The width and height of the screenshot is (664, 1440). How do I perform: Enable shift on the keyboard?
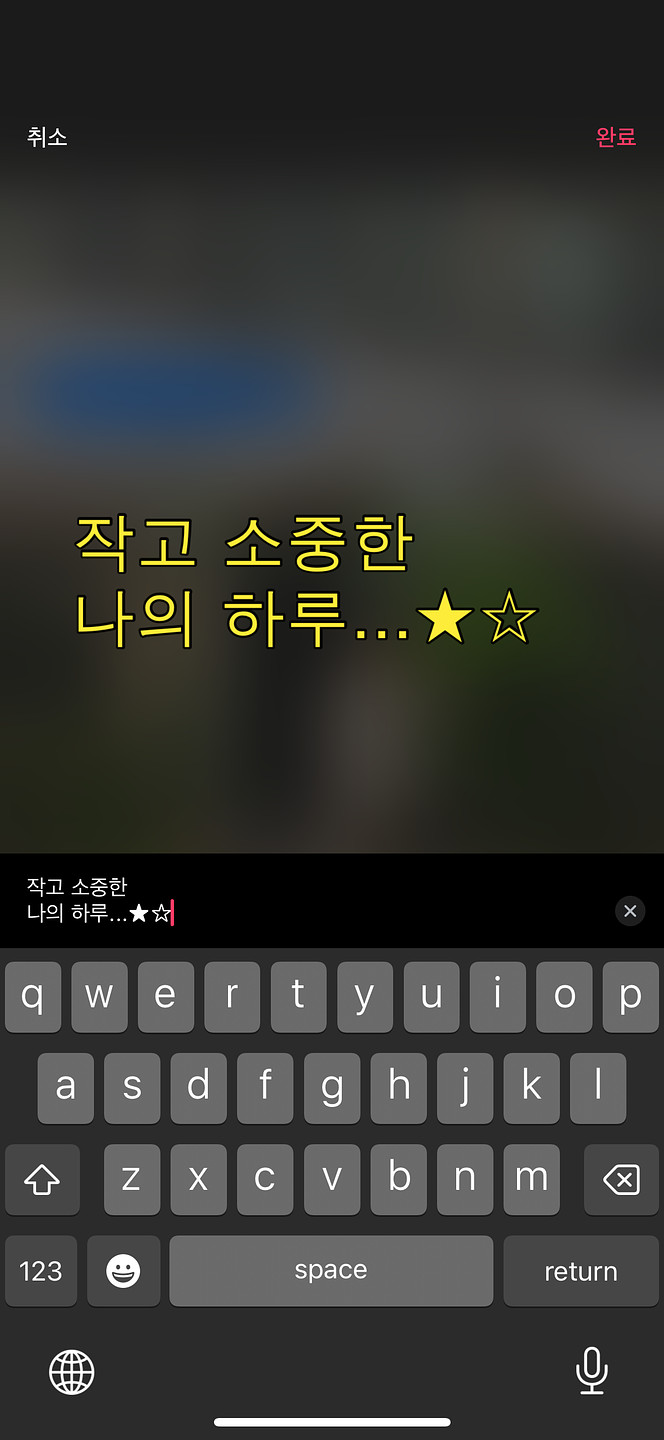42,1180
